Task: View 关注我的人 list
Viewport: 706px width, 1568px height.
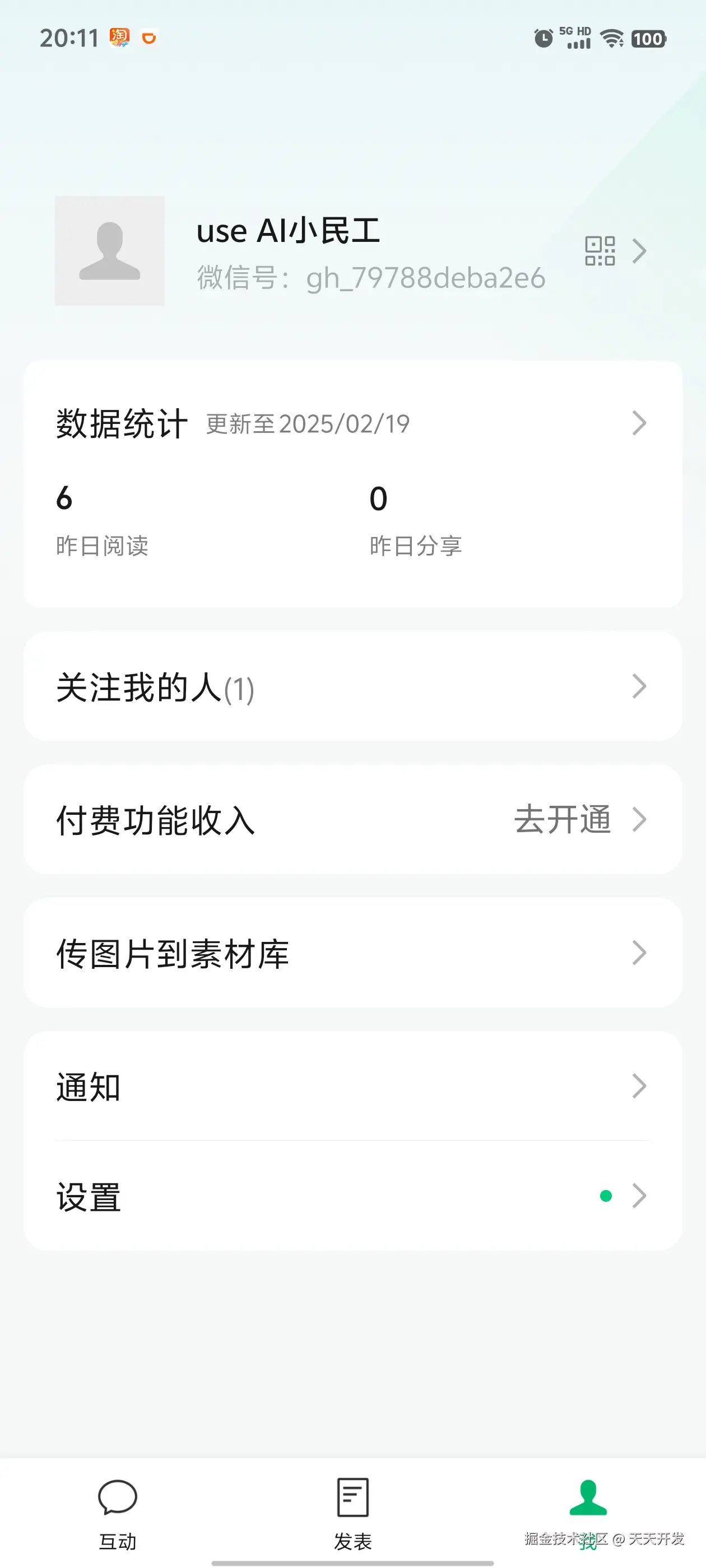Action: pyautogui.click(x=352, y=687)
